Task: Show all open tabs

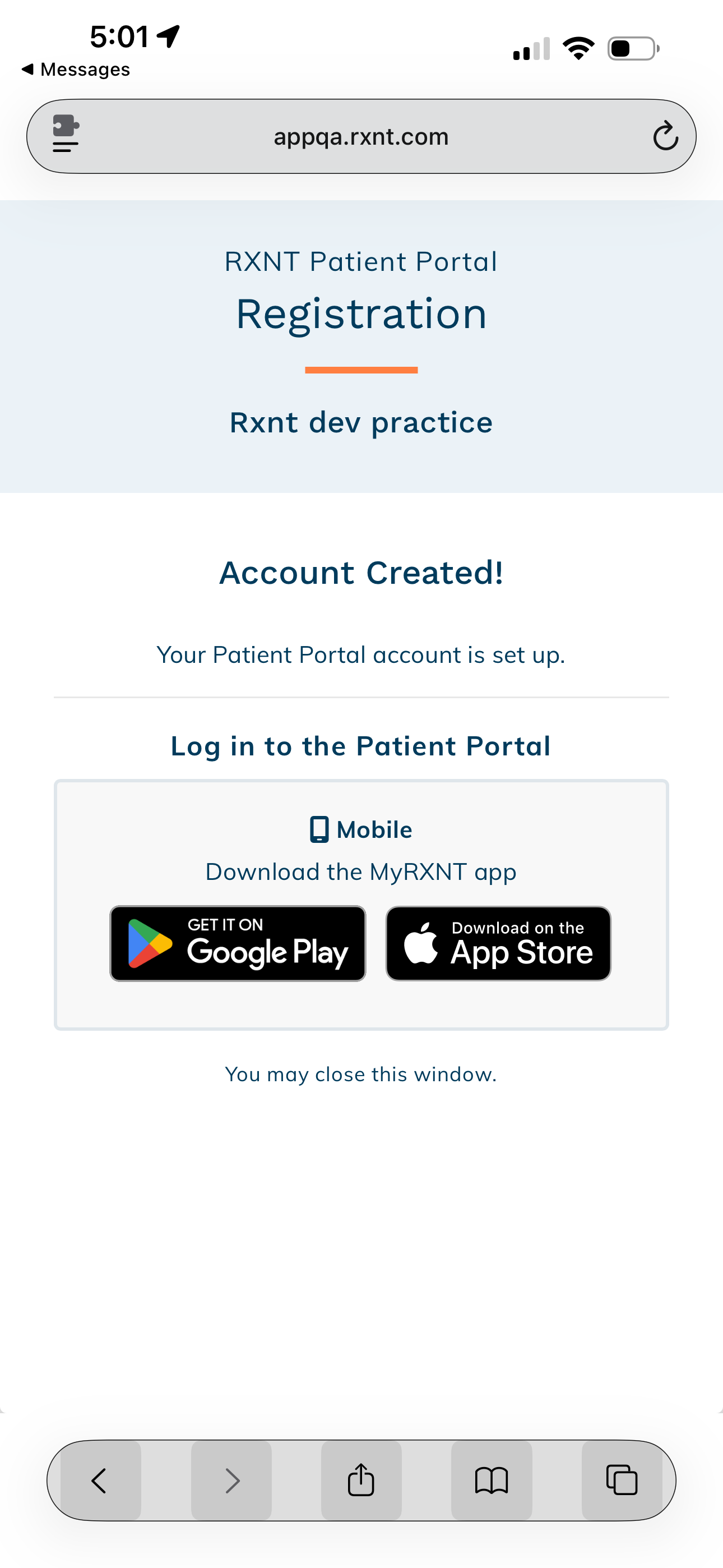Action: click(622, 1480)
